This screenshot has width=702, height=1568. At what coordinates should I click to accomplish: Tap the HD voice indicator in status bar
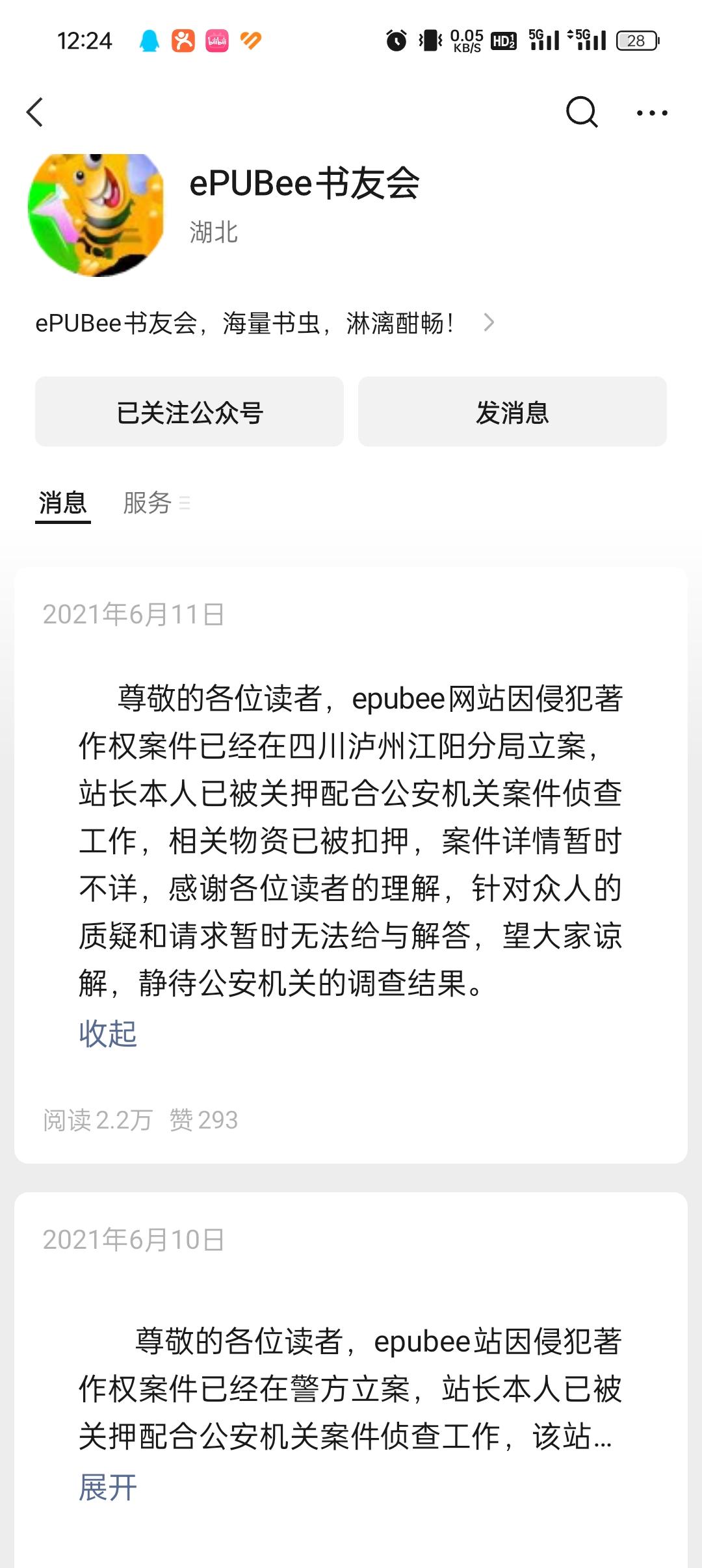(x=504, y=40)
